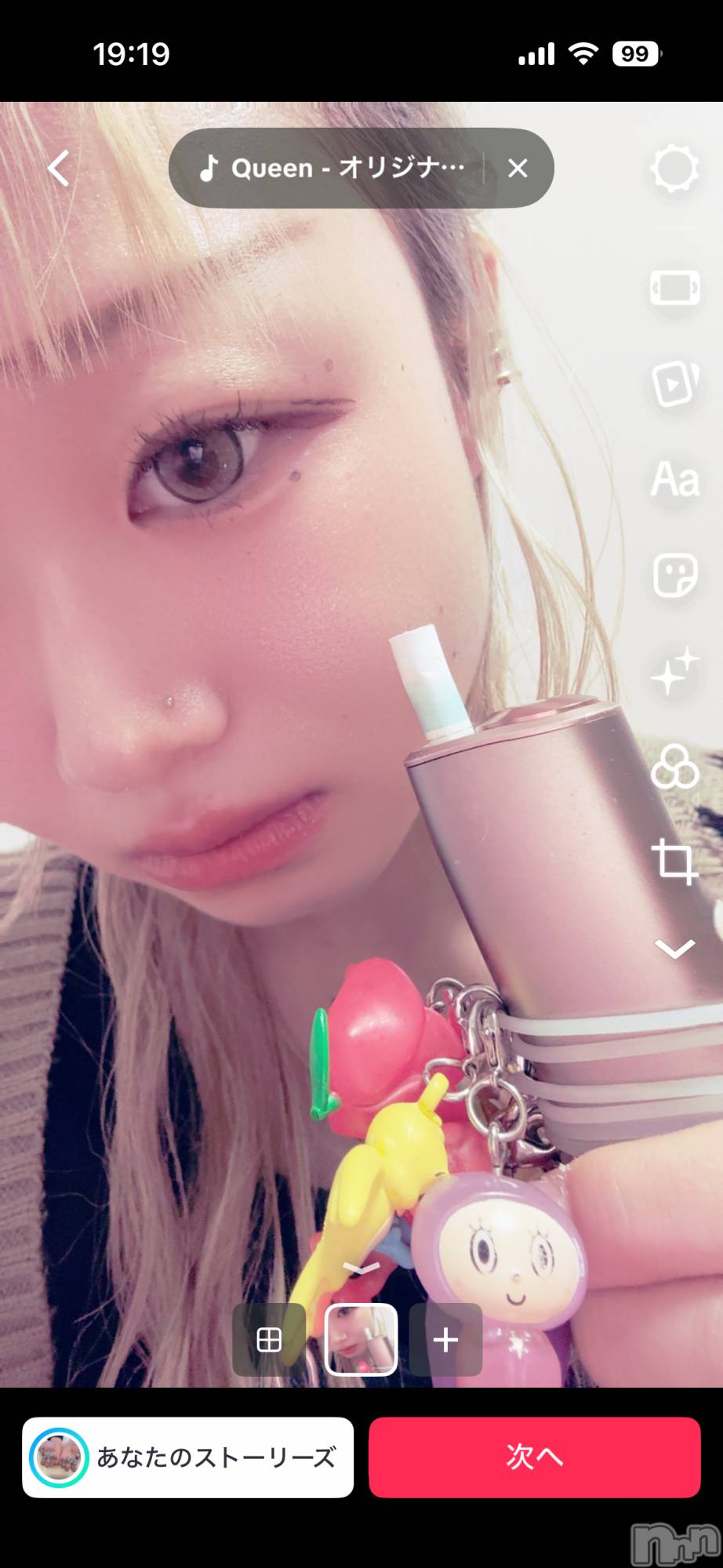Post to あなたのストーリーズ
The width and height of the screenshot is (723, 1568).
pyautogui.click(x=188, y=1457)
